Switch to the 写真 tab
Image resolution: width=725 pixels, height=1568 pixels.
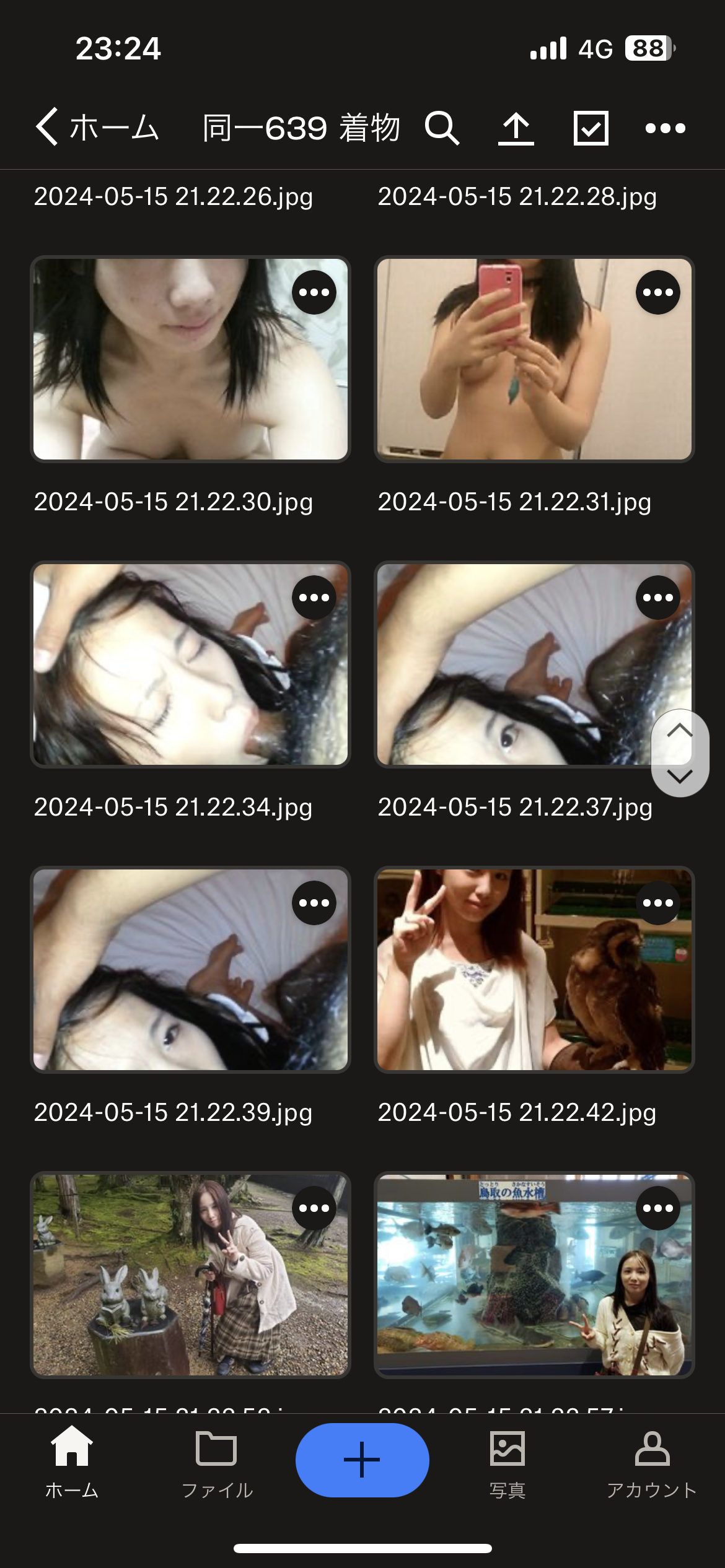[x=507, y=1460]
